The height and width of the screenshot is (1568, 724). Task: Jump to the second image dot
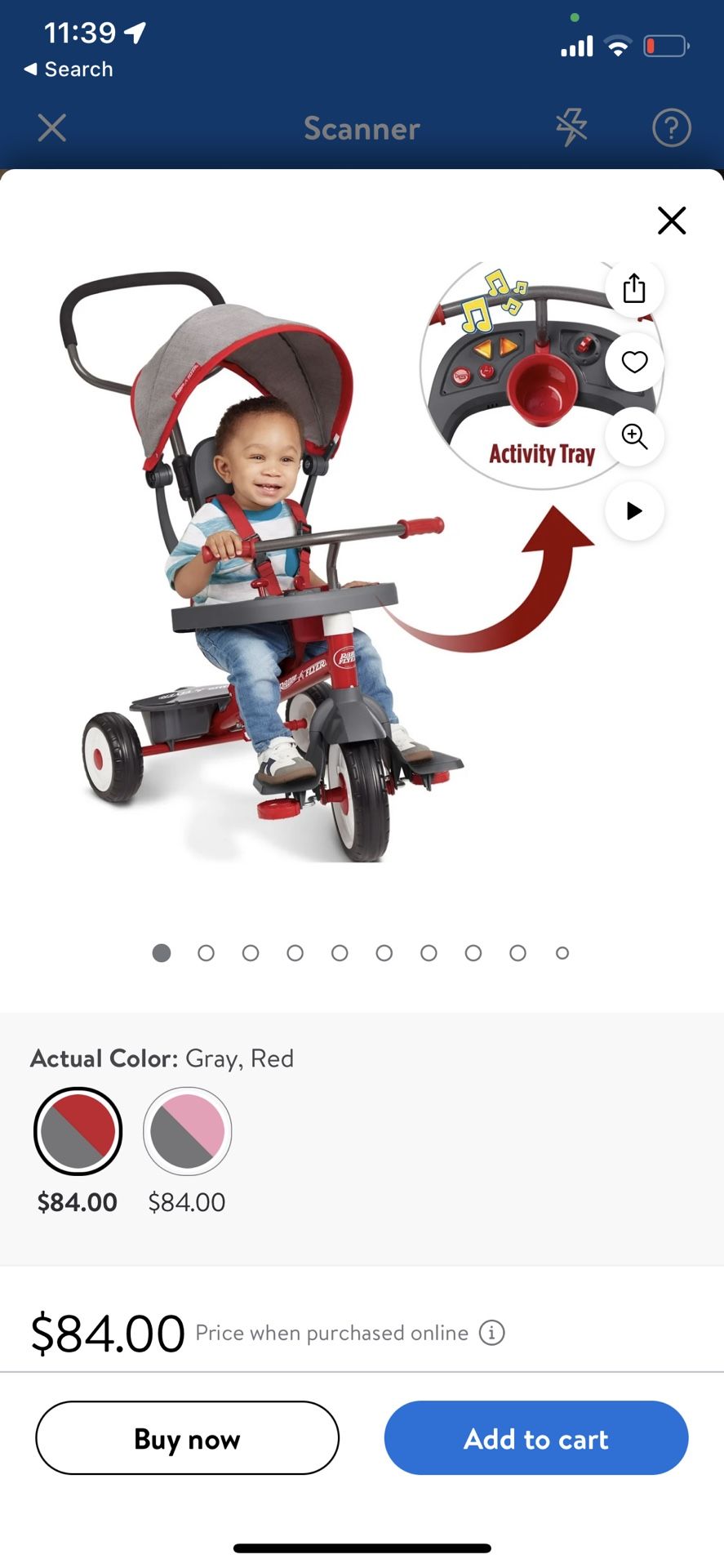tap(207, 953)
